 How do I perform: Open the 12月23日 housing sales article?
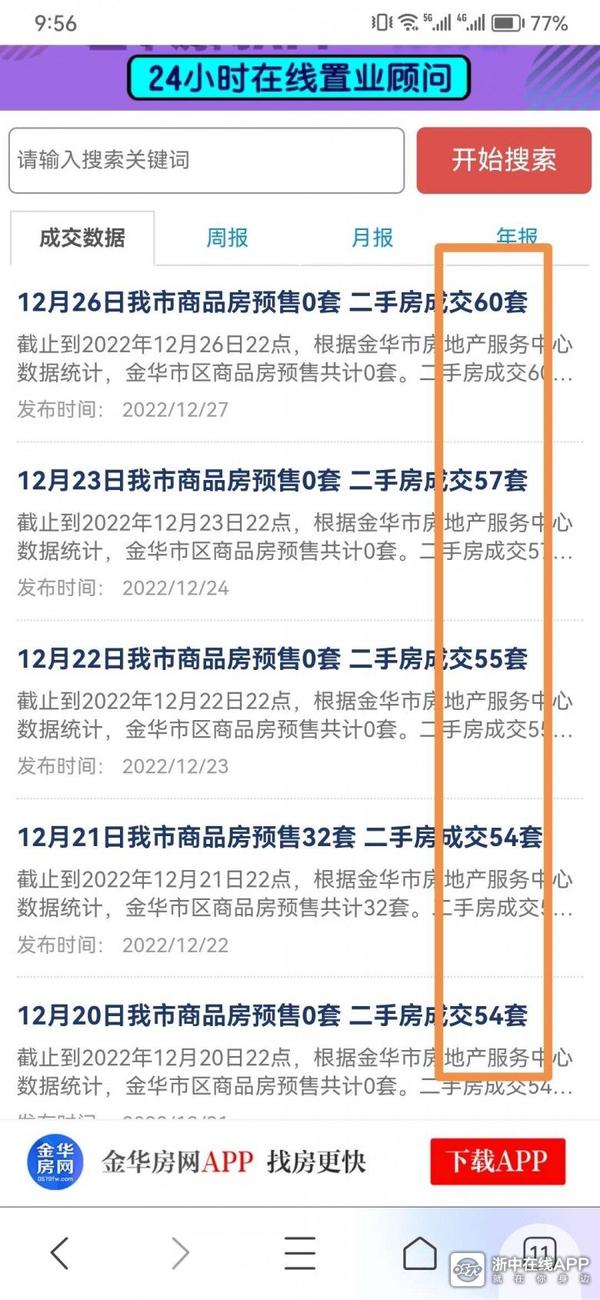click(x=272, y=480)
